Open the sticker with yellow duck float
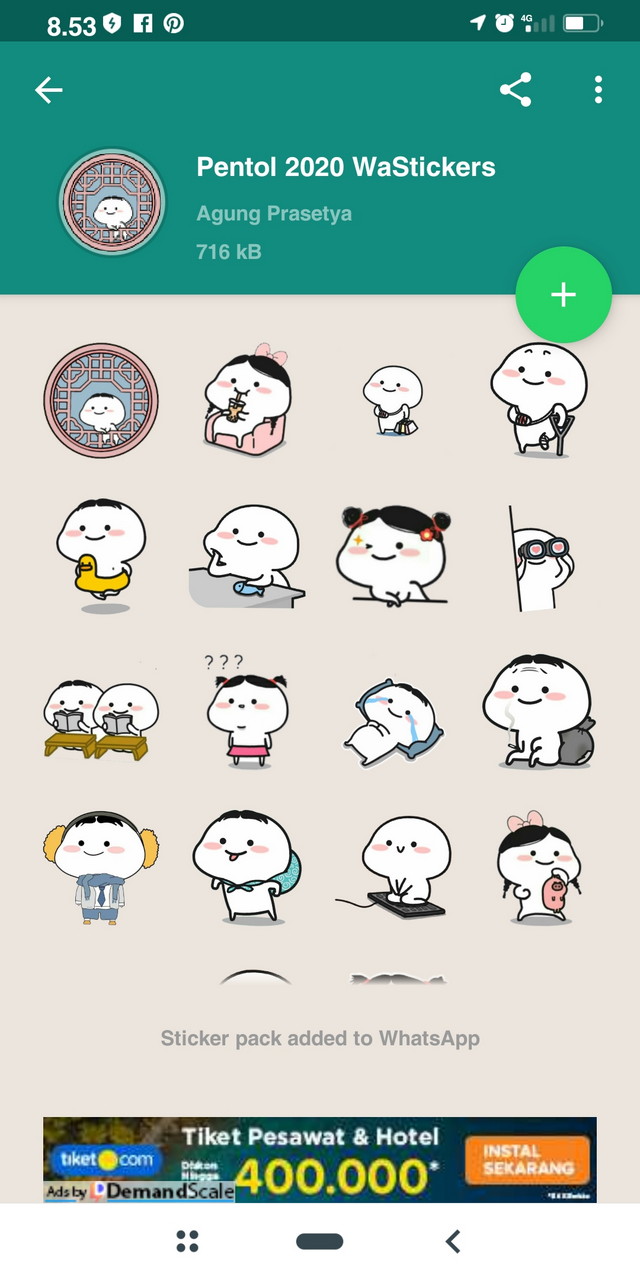 pyautogui.click(x=101, y=556)
